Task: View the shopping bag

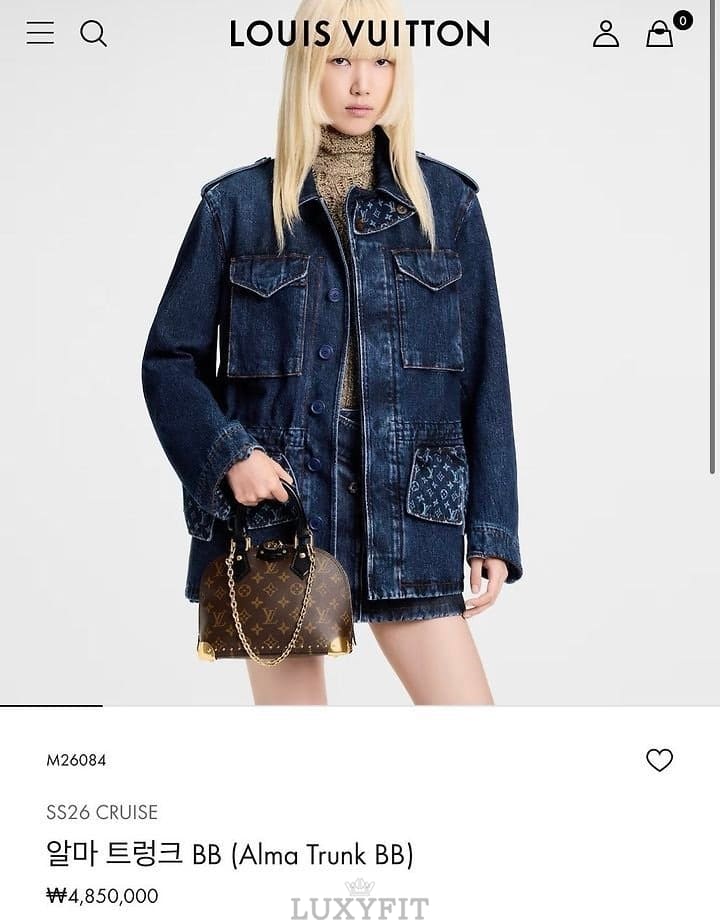Action: pyautogui.click(x=660, y=34)
